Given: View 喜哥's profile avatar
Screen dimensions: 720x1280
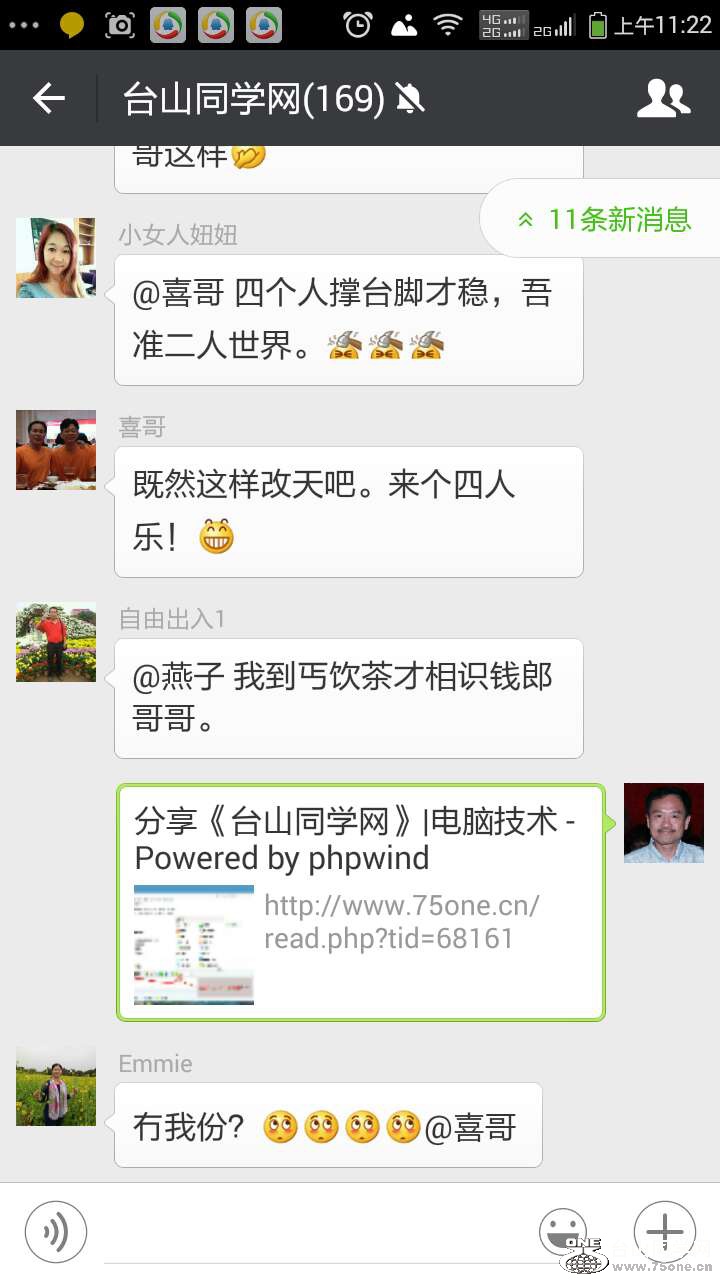Looking at the screenshot, I should point(56,450).
